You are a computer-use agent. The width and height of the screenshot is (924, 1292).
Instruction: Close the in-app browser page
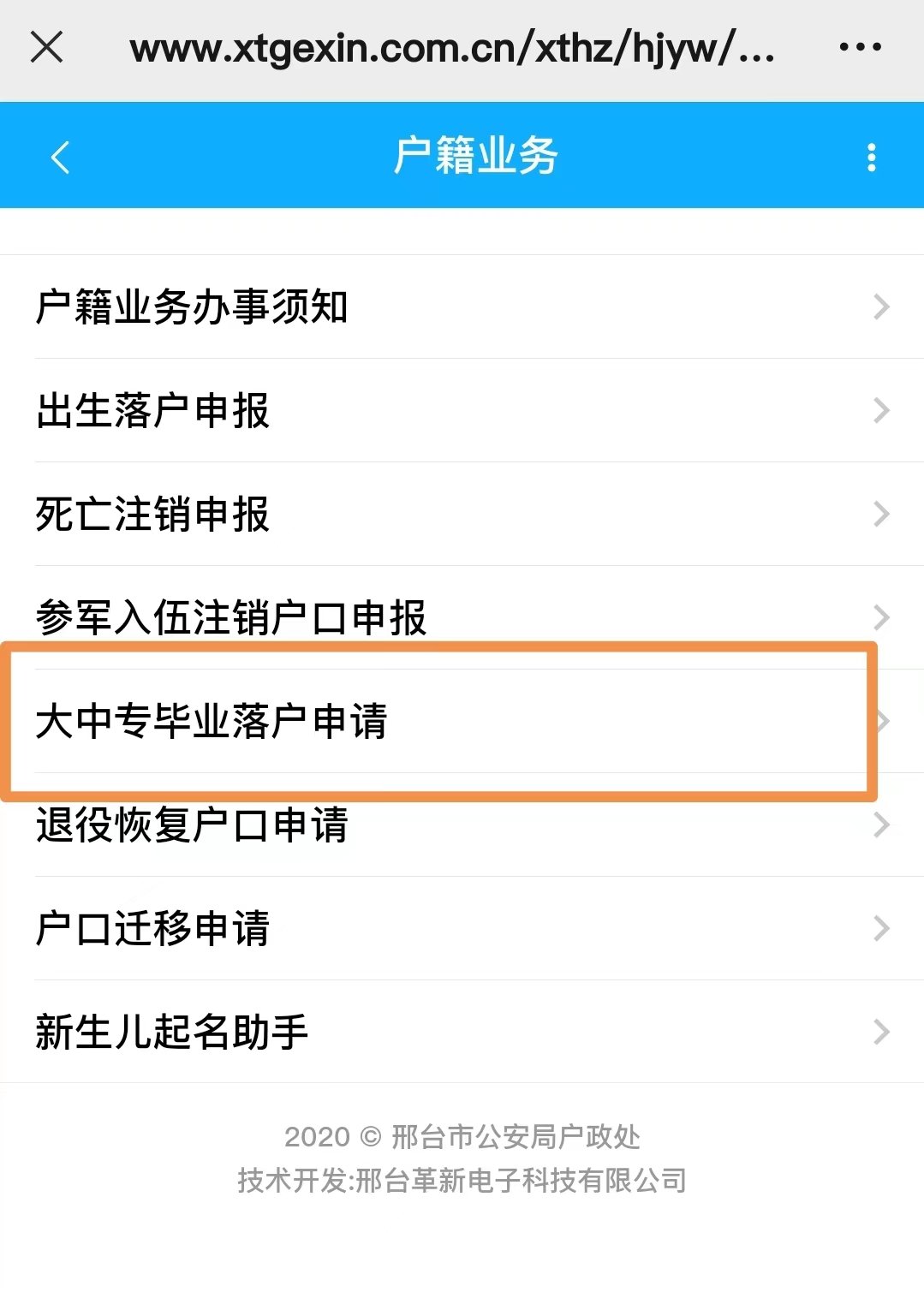click(46, 47)
